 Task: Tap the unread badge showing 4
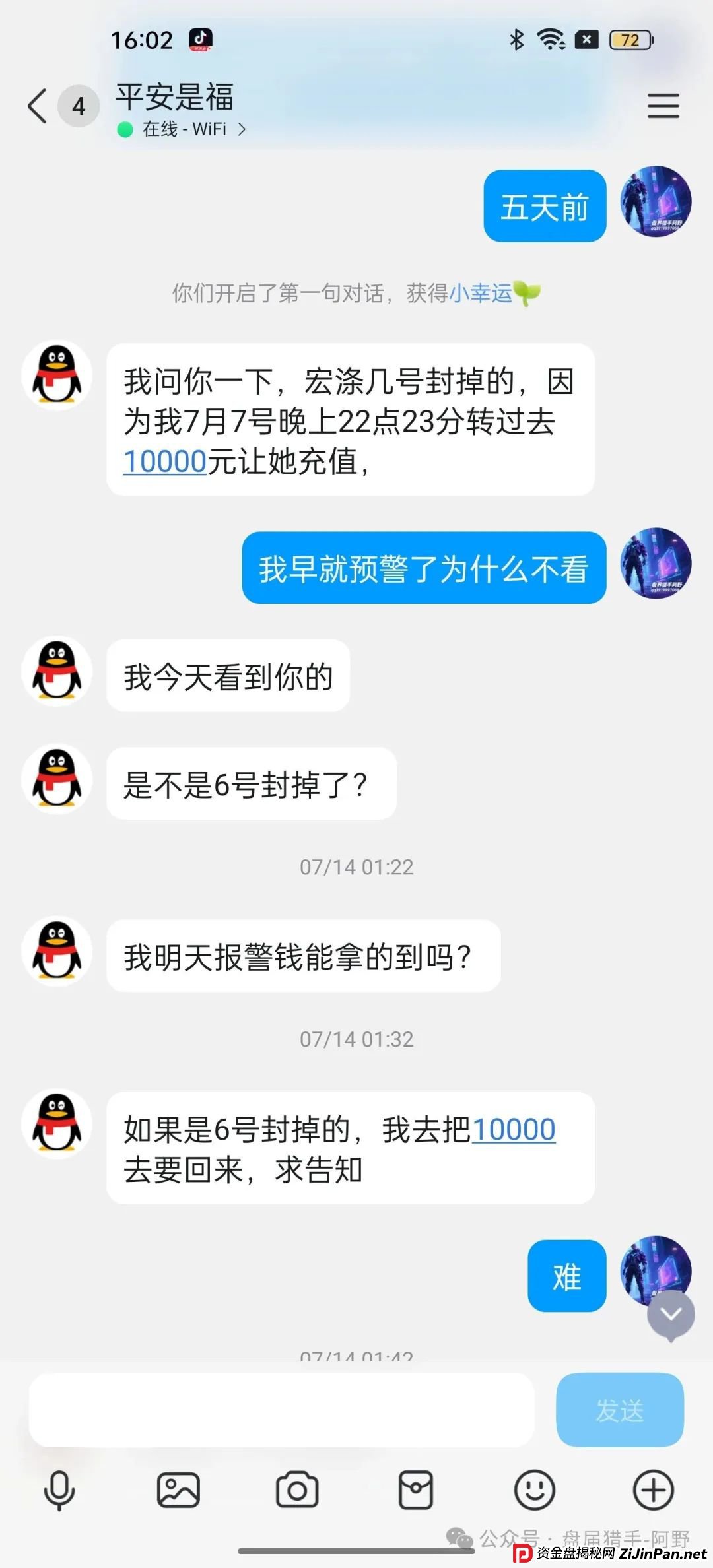[x=77, y=106]
